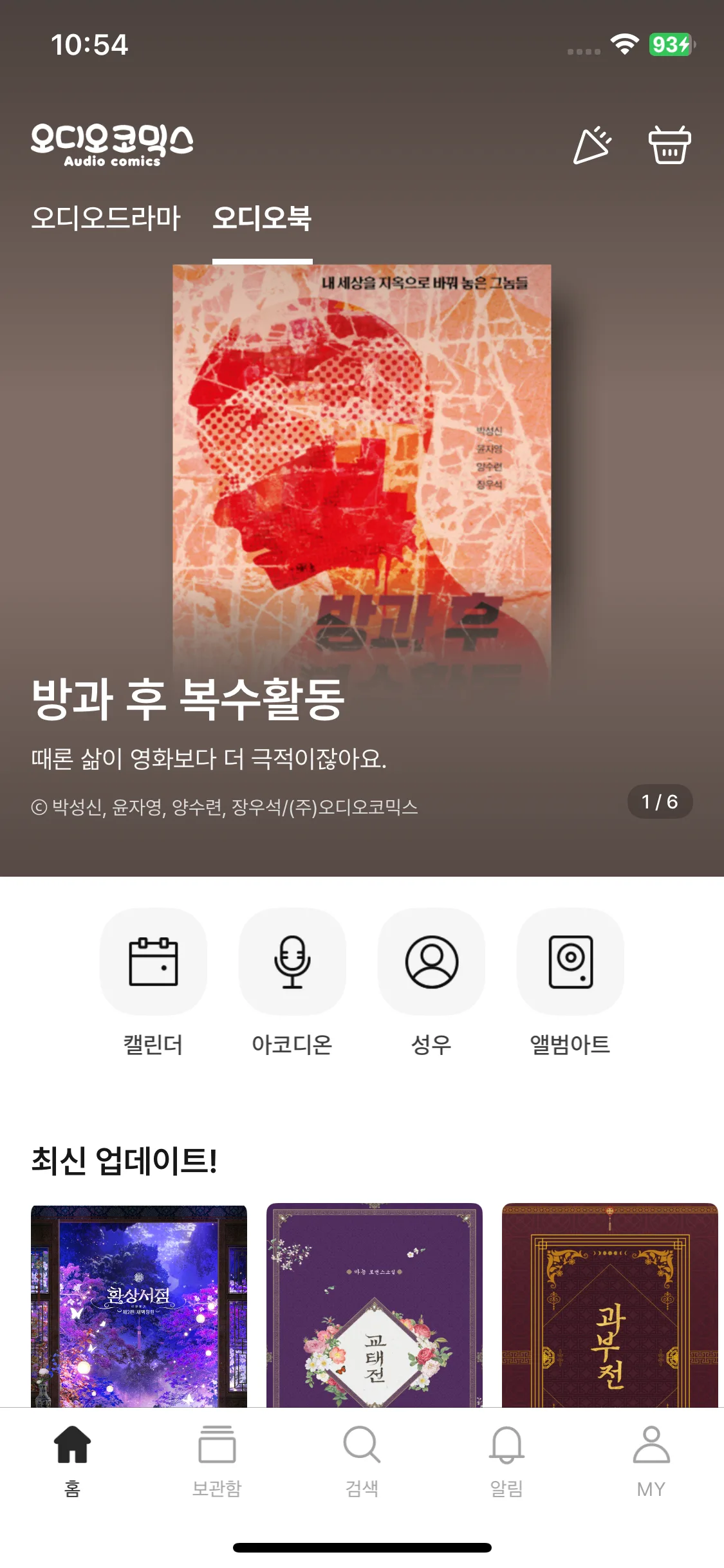Open the party popper events icon
Screen dimensions: 724x1568
(592, 145)
